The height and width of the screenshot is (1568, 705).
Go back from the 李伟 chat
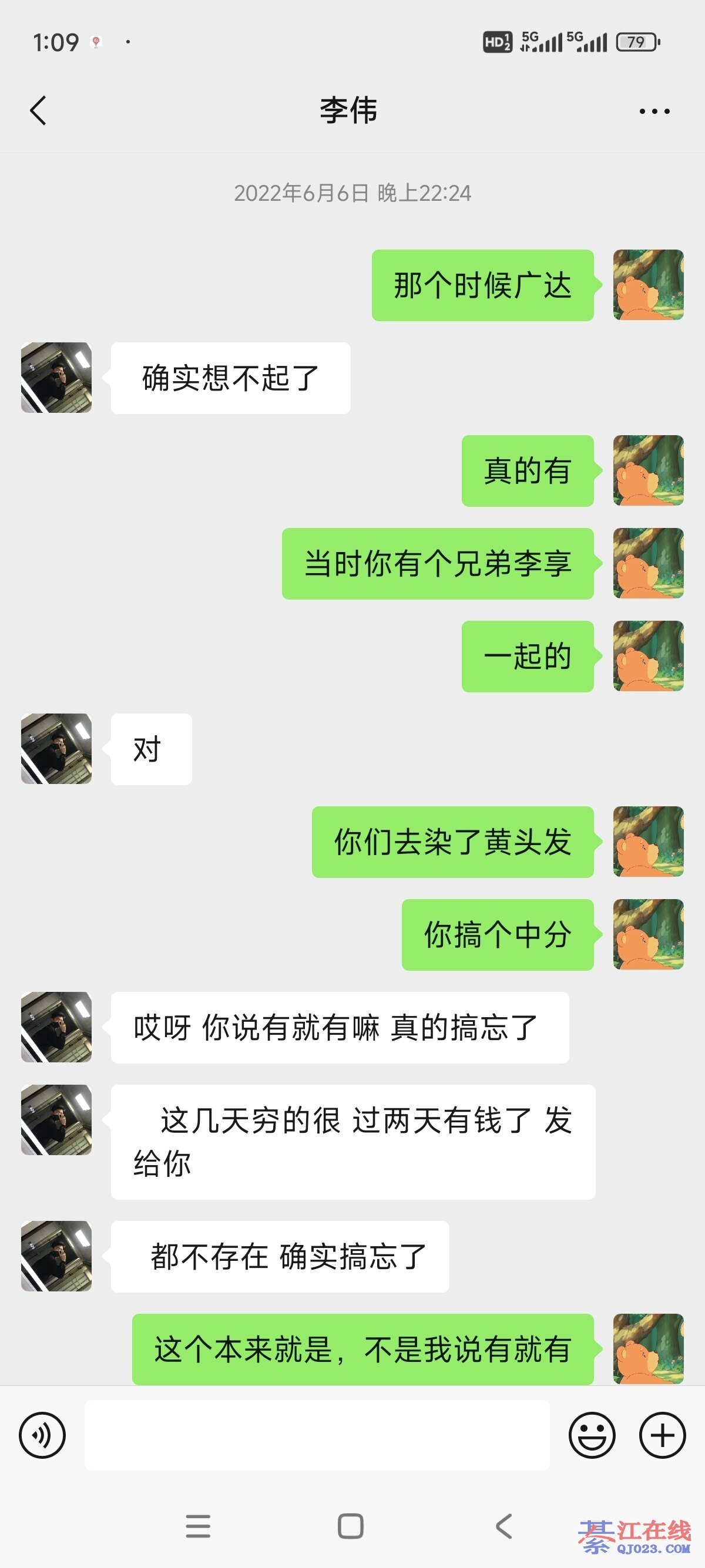[38, 111]
